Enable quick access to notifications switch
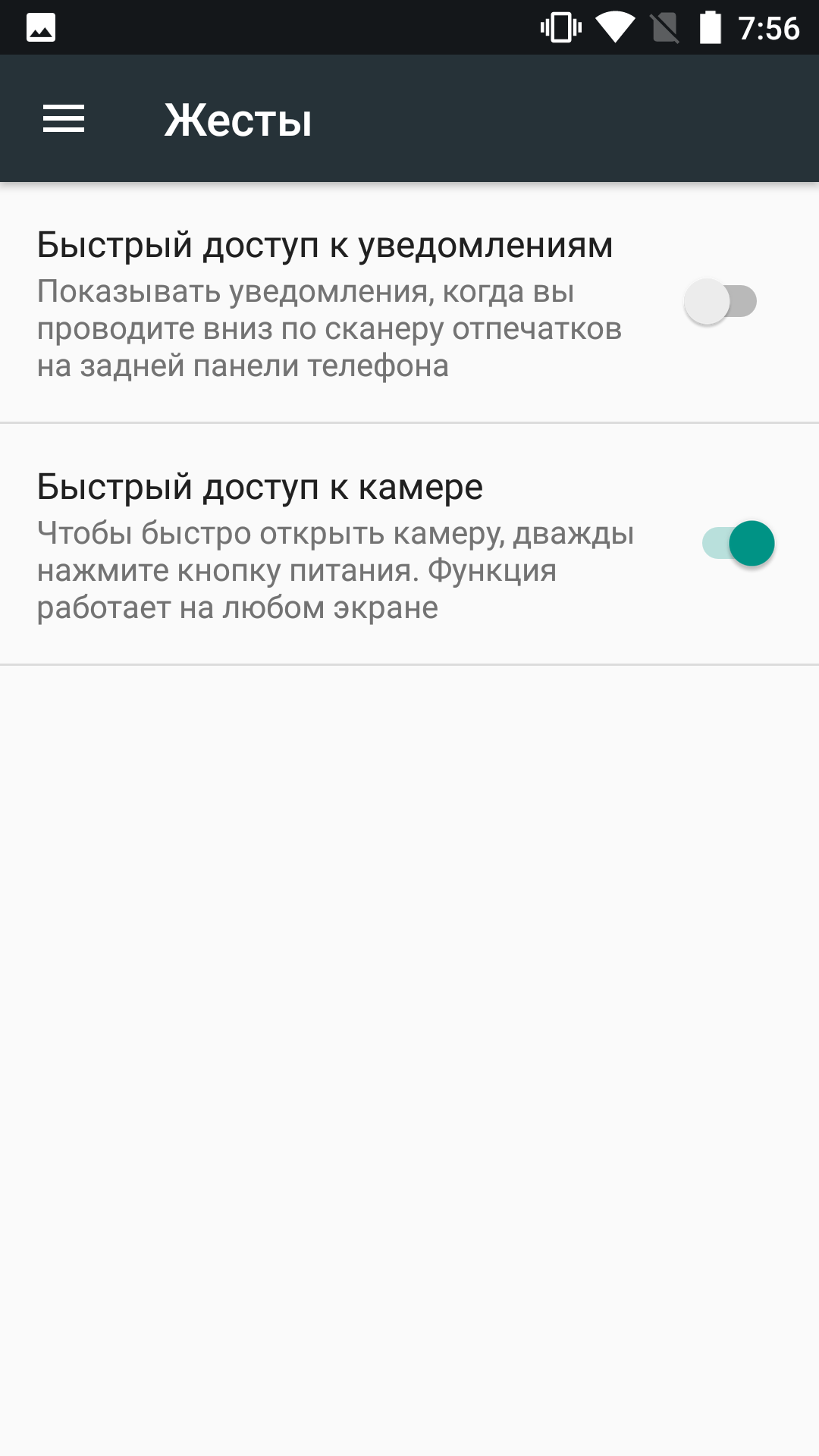This screenshot has height=1456, width=819. tap(720, 302)
